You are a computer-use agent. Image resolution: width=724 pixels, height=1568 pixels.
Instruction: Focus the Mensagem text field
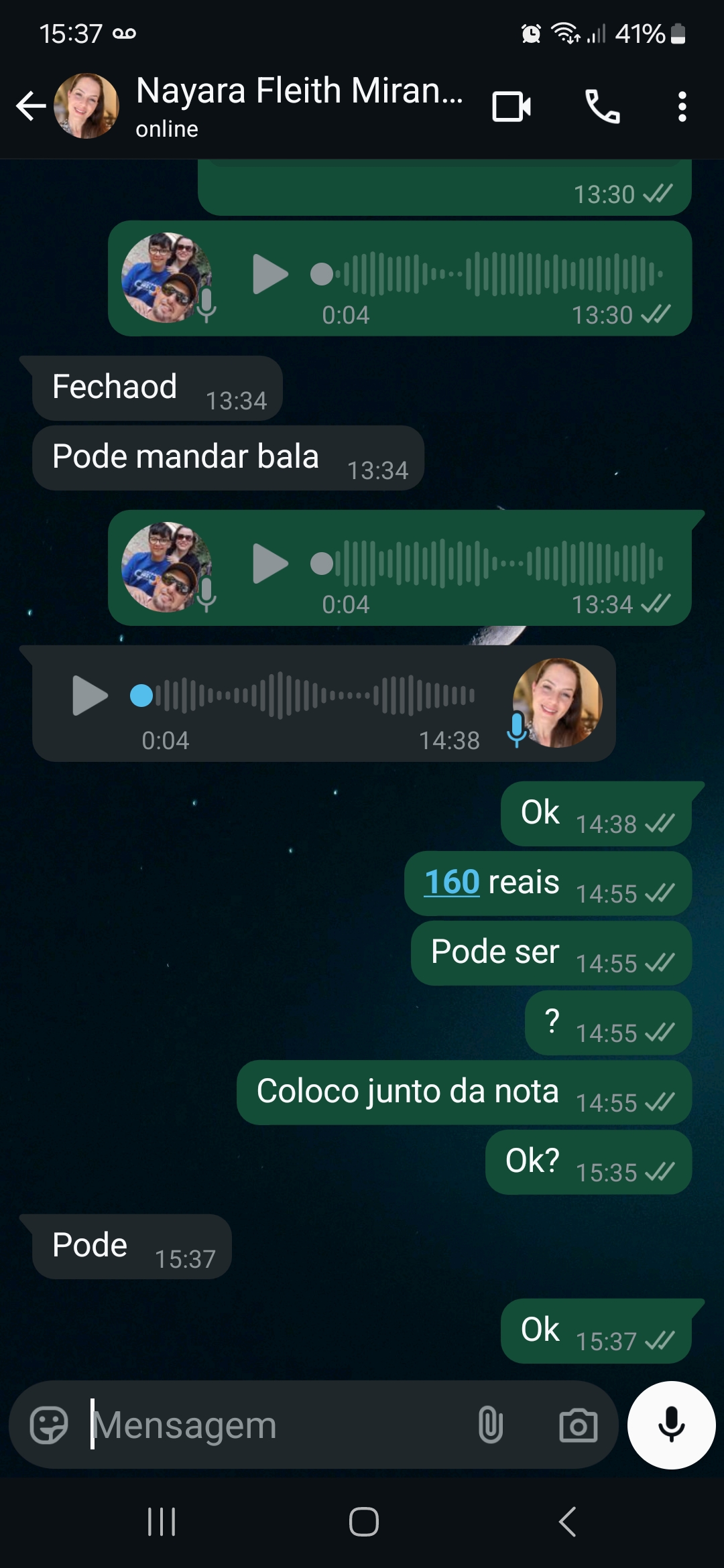pos(268,1425)
